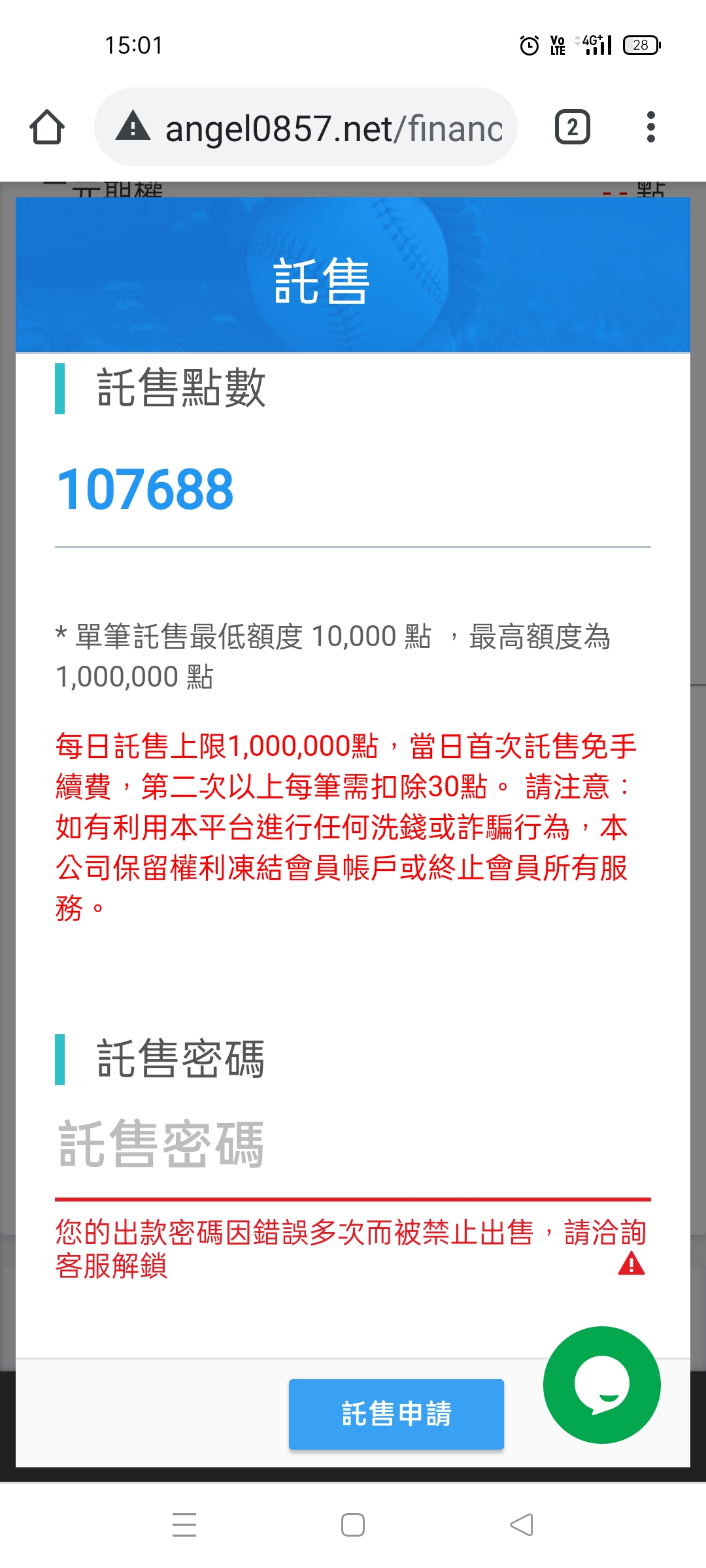Open recent apps from the system bar
The width and height of the screenshot is (706, 1568).
184,1525
